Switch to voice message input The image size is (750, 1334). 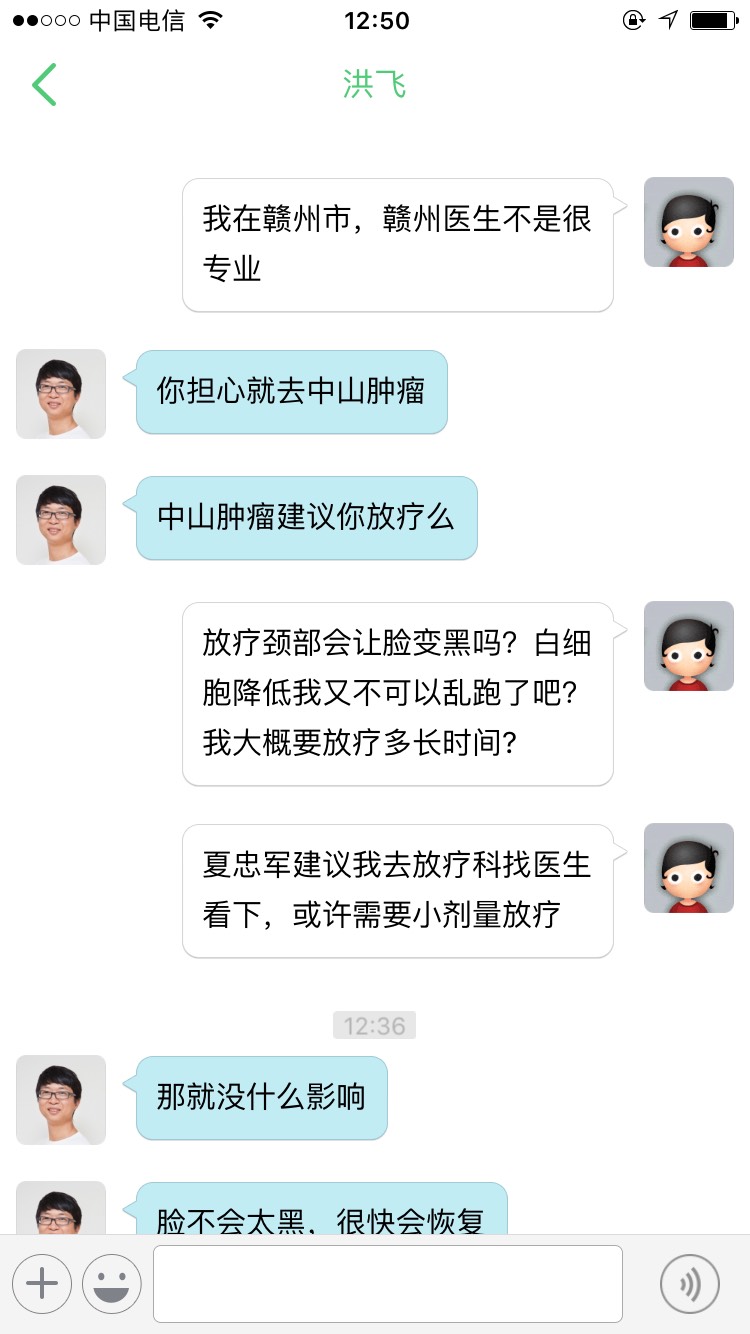coord(690,1284)
